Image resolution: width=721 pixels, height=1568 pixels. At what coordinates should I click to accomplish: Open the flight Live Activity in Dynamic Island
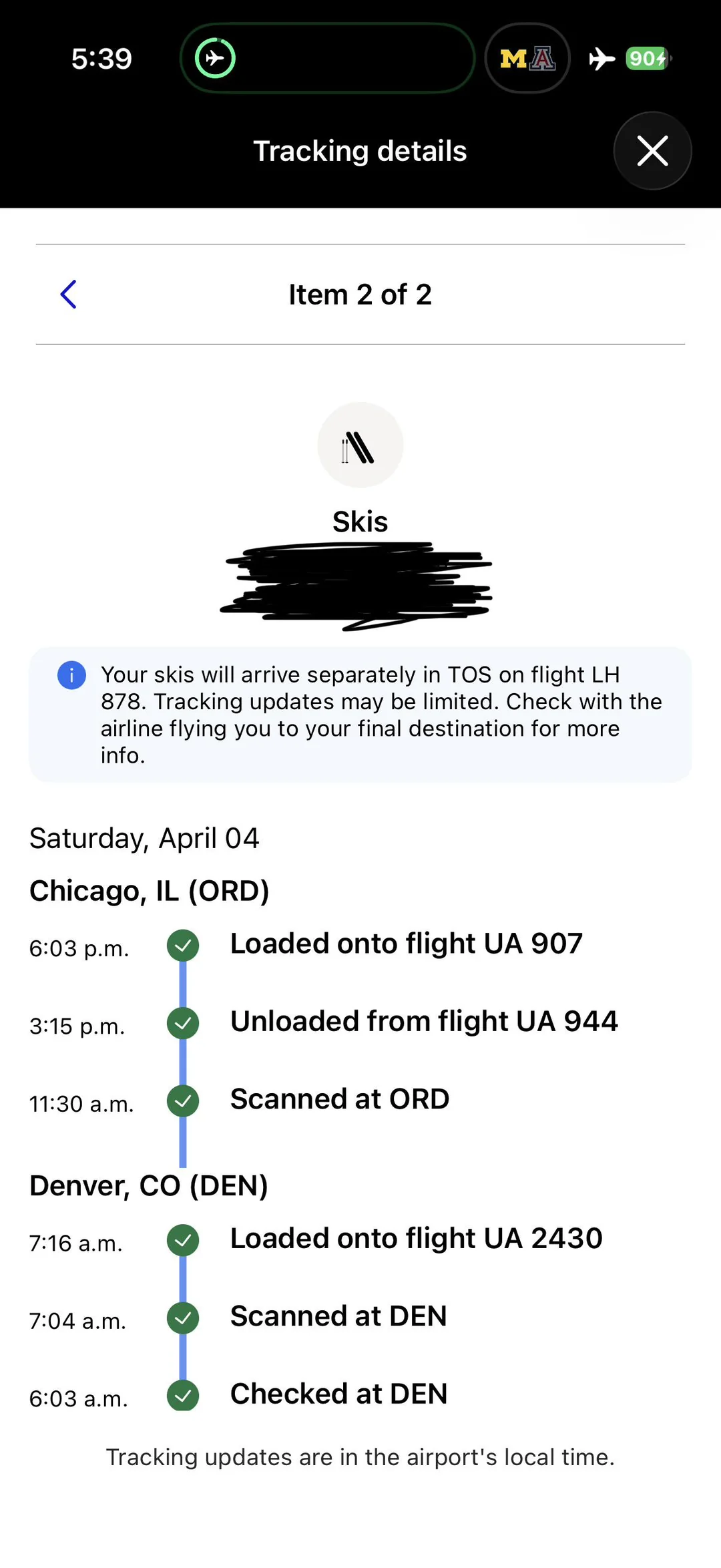click(x=327, y=58)
